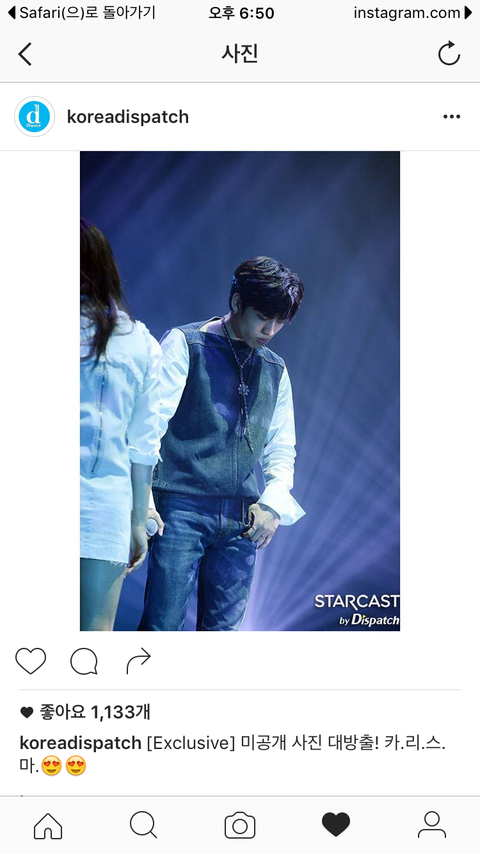Switch to the Search tab
The height and width of the screenshot is (854, 480).
[x=144, y=825]
